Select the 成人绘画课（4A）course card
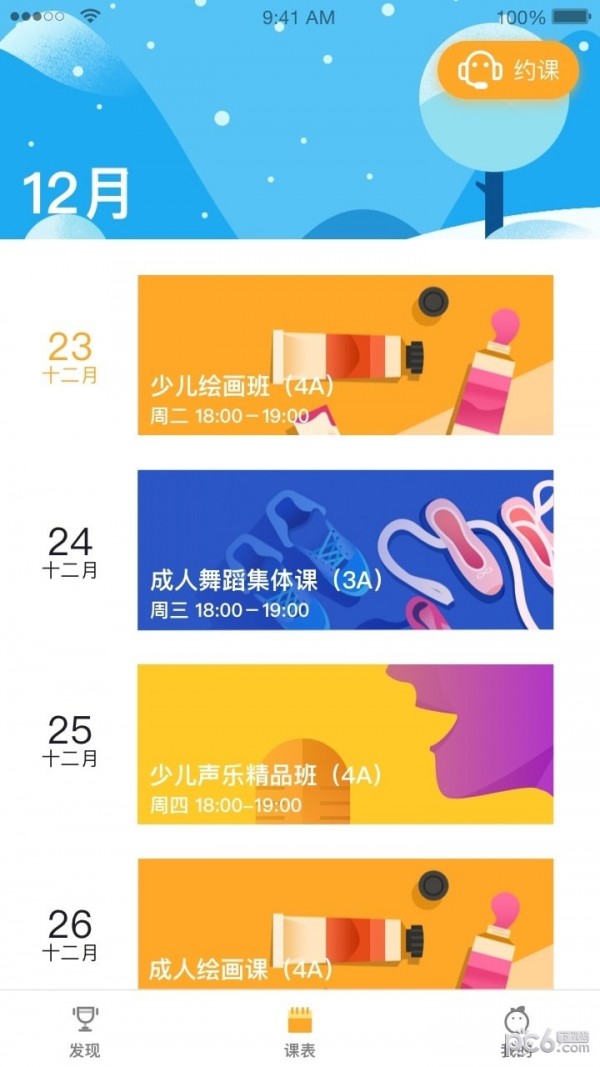Image resolution: width=600 pixels, height=1067 pixels. point(345,925)
